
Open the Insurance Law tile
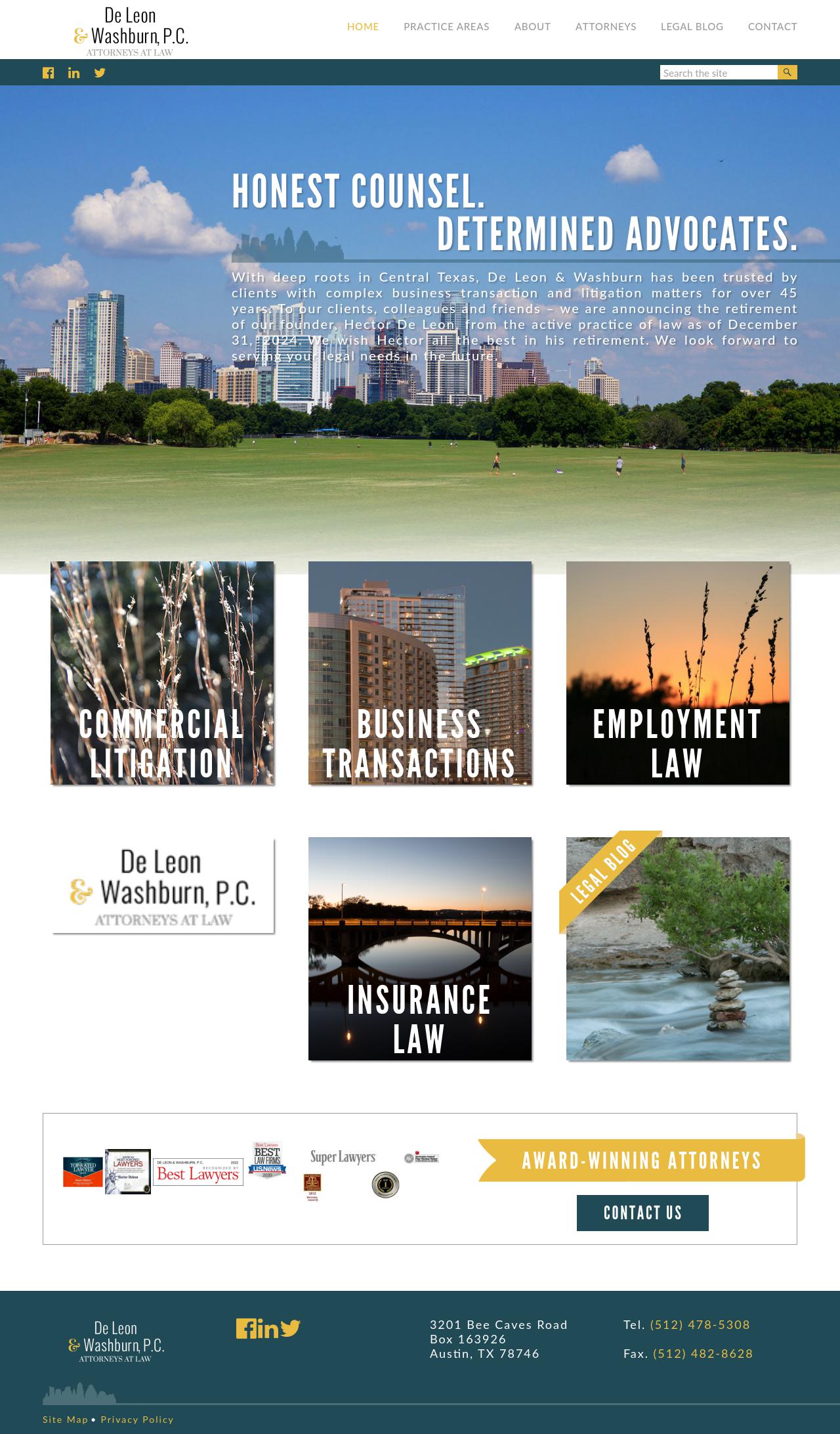[420, 949]
